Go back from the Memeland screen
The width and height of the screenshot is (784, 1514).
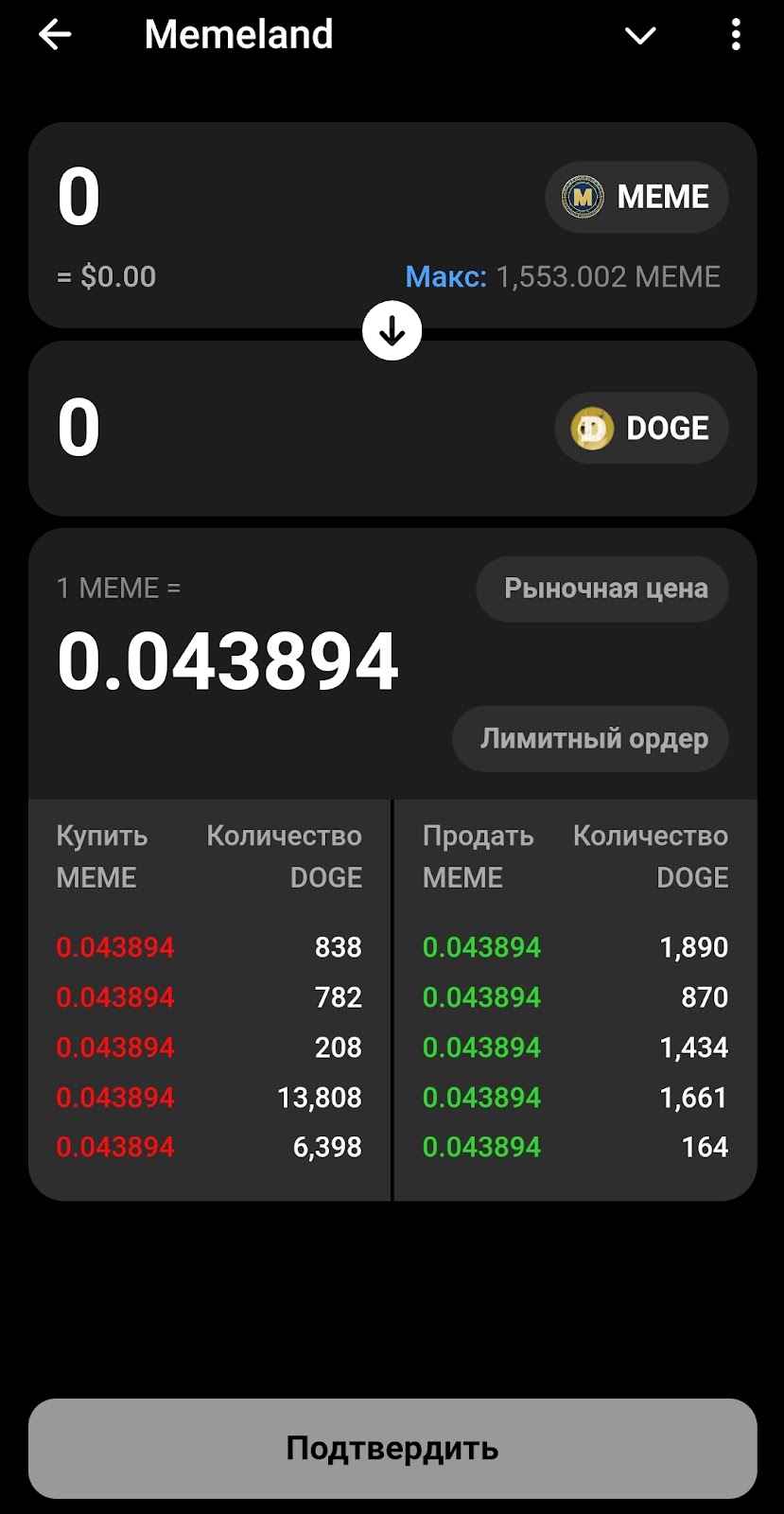point(55,35)
